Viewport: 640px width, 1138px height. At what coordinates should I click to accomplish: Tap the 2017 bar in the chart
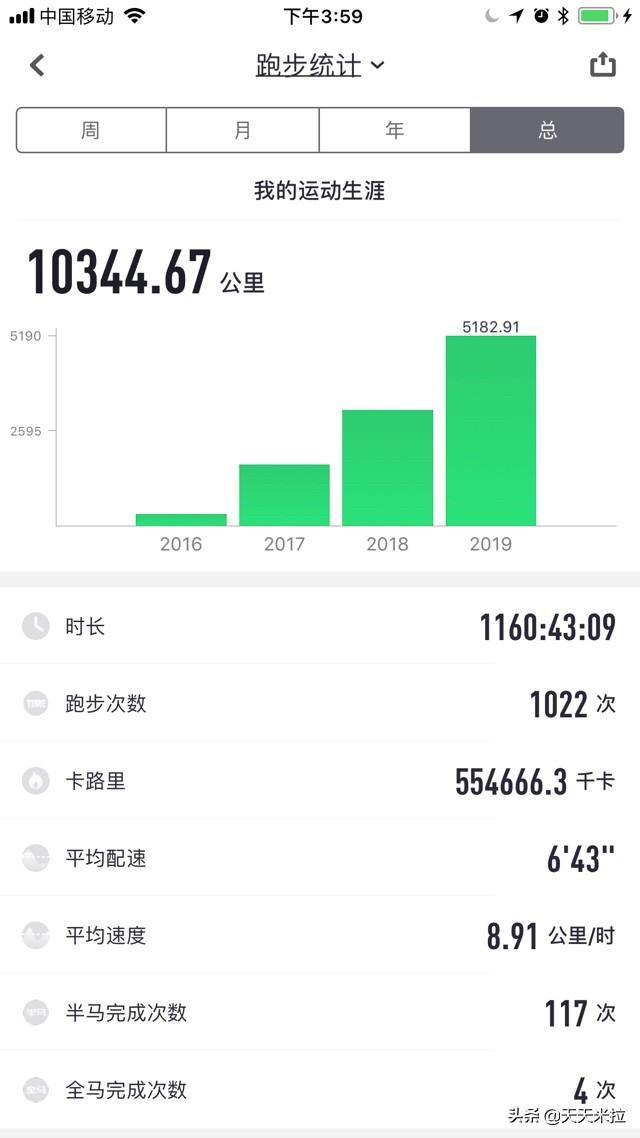pyautogui.click(x=284, y=494)
